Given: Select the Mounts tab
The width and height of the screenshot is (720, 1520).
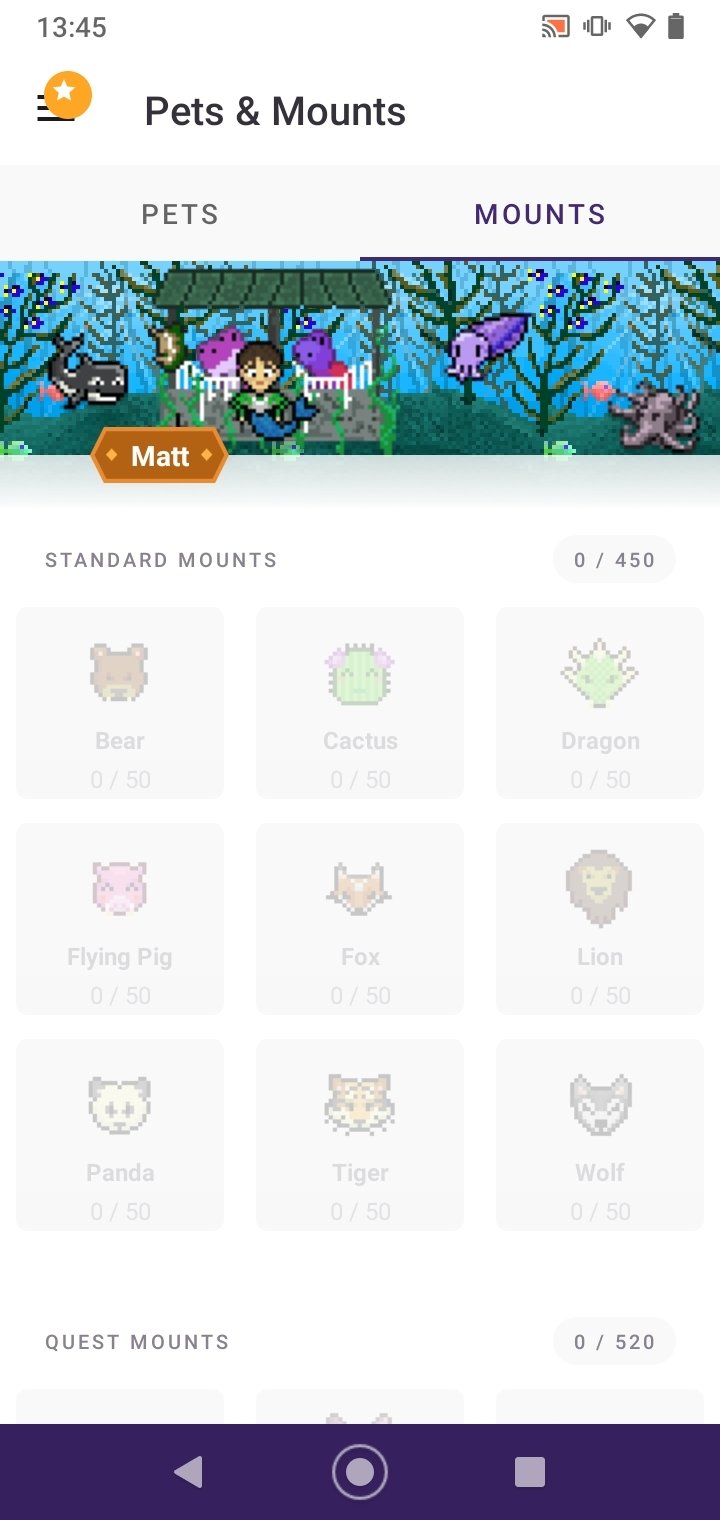Looking at the screenshot, I should [x=540, y=214].
